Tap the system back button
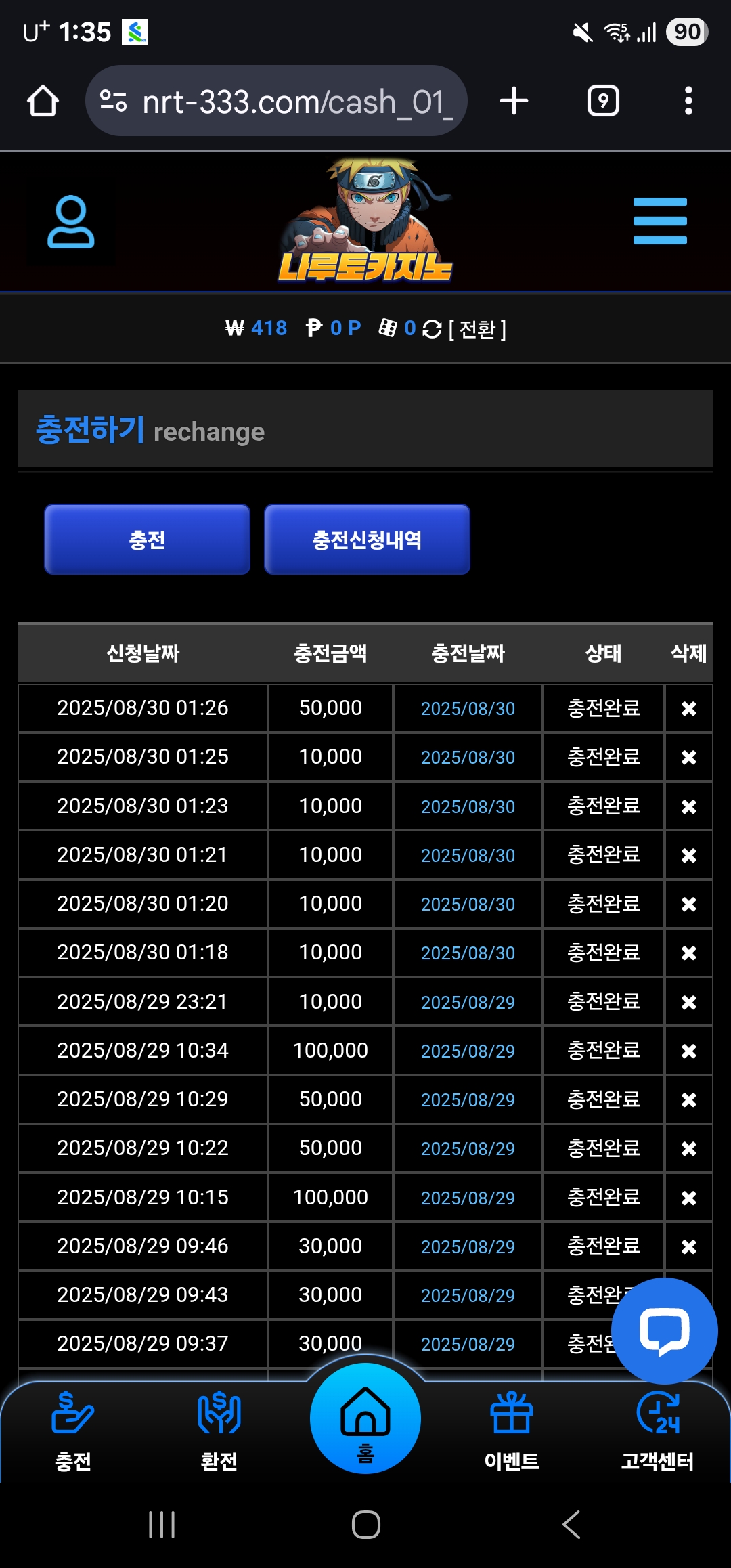The width and height of the screenshot is (731, 1568). (571, 1525)
